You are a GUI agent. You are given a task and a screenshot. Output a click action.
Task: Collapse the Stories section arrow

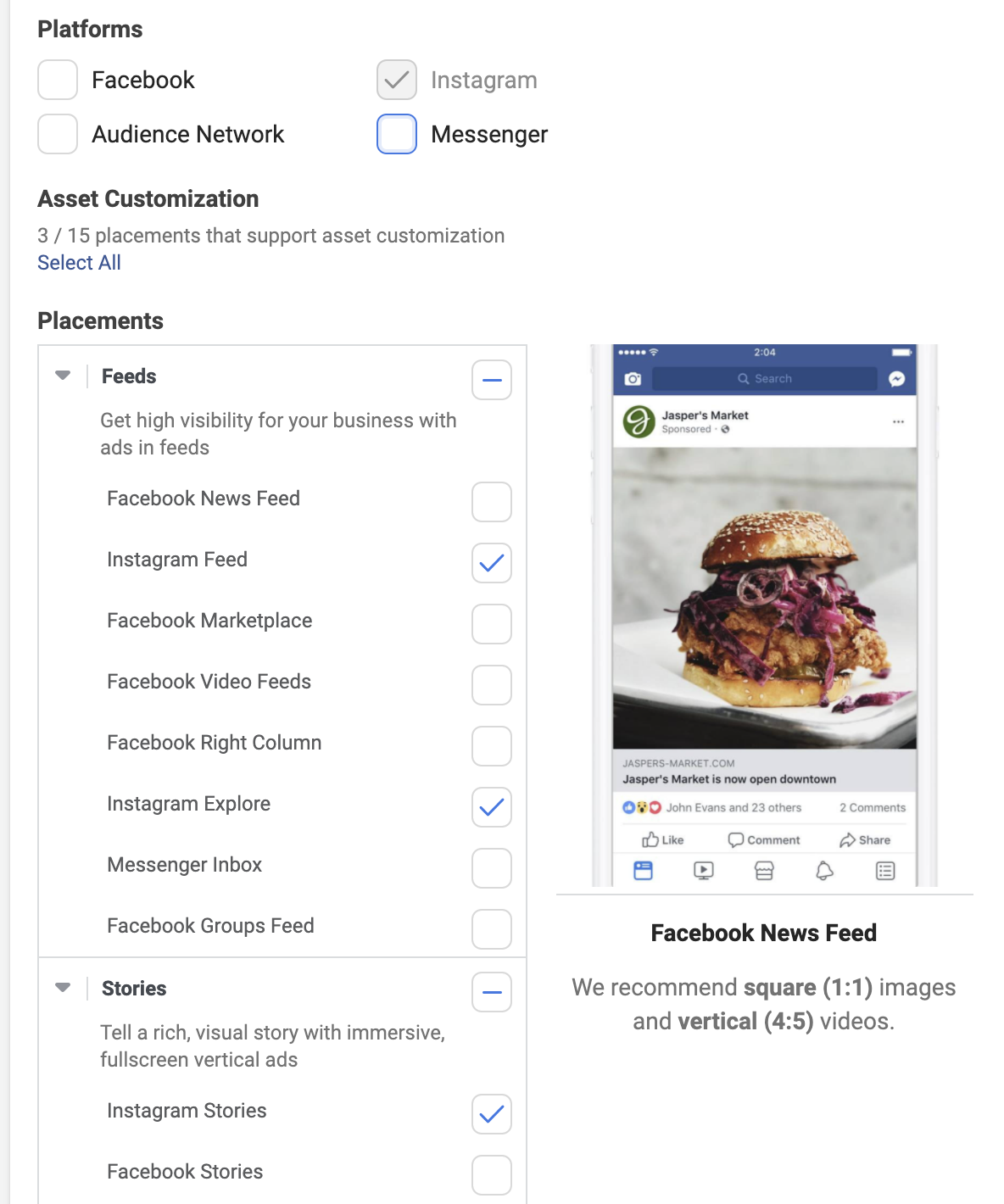[63, 988]
